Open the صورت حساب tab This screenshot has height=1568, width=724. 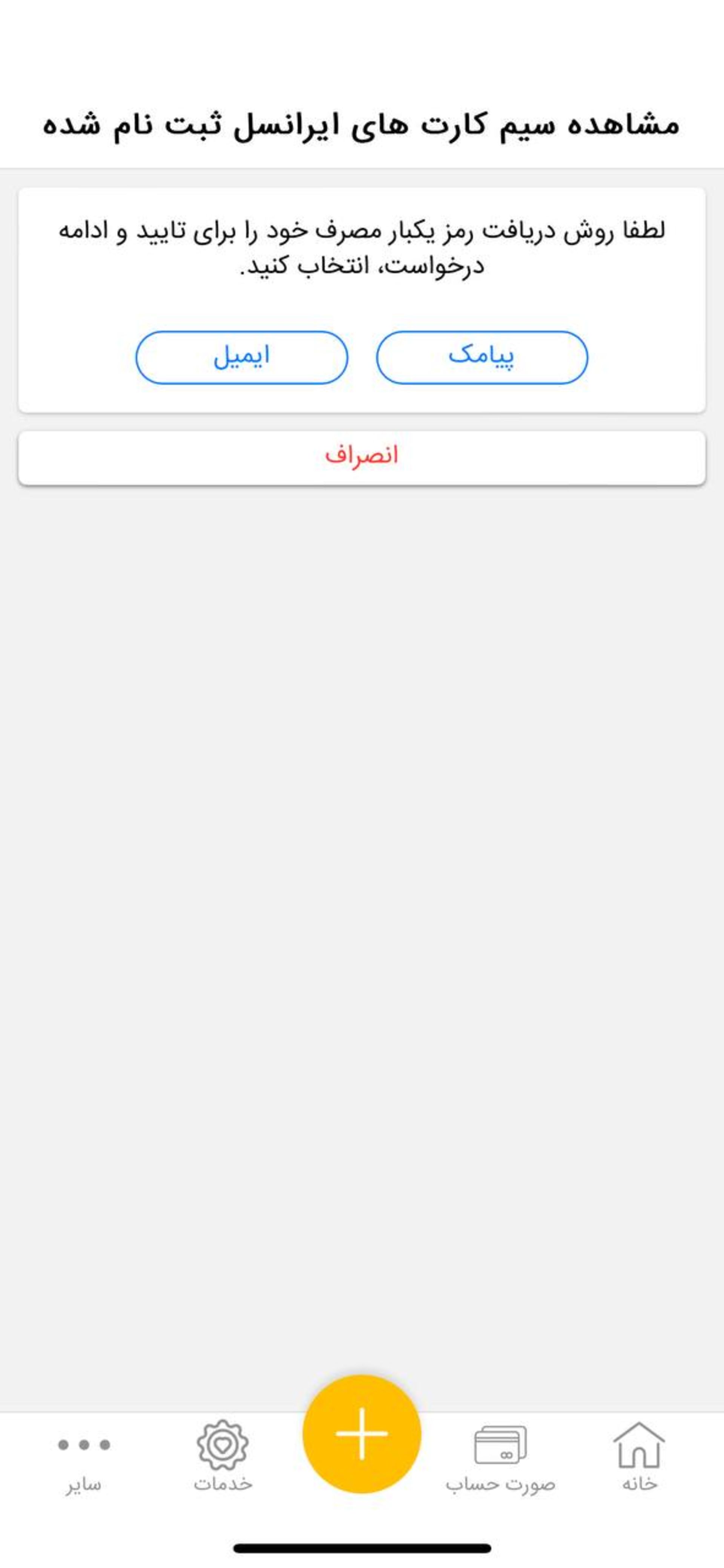(x=500, y=1457)
